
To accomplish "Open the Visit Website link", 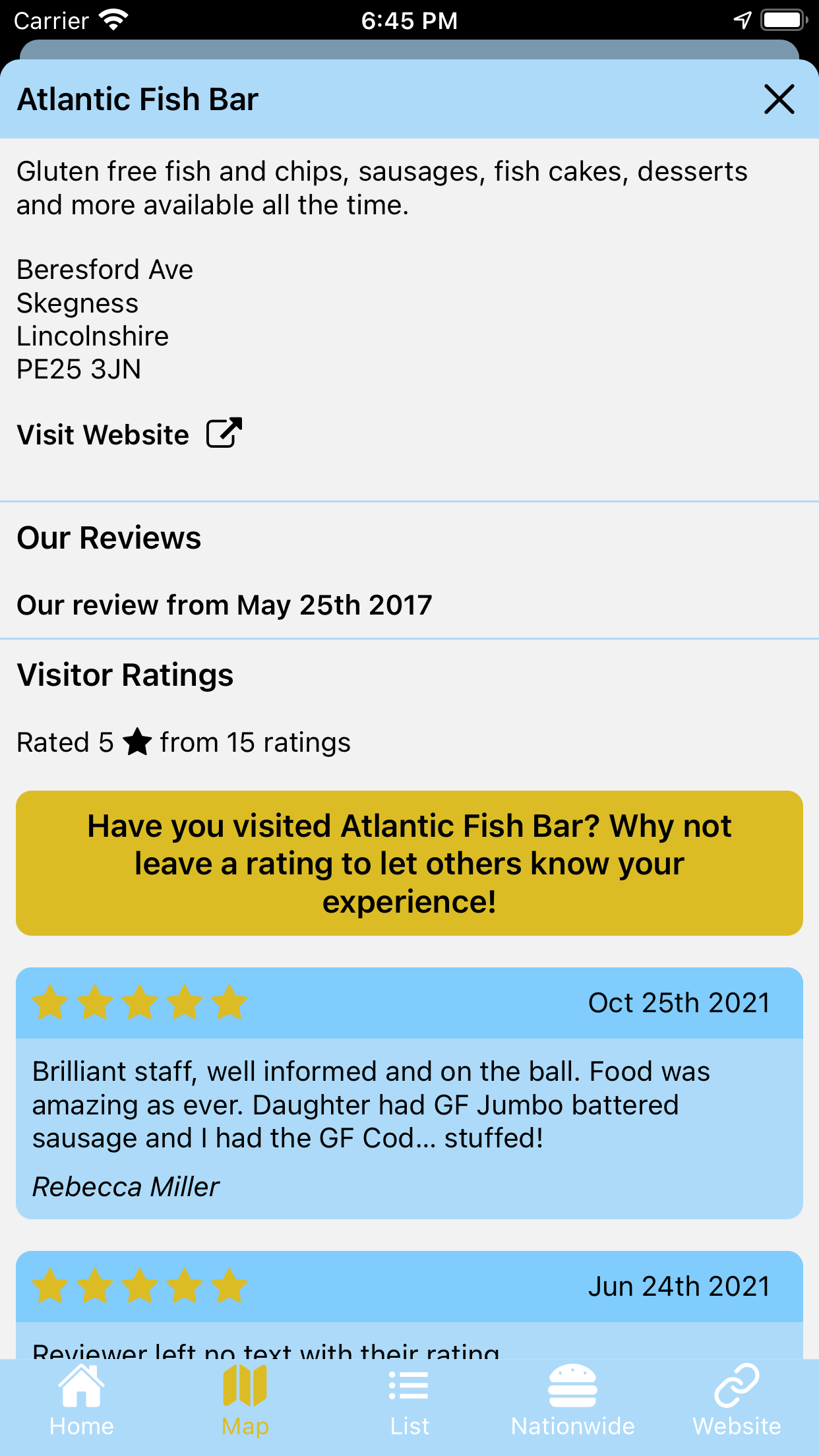I will 129,435.
